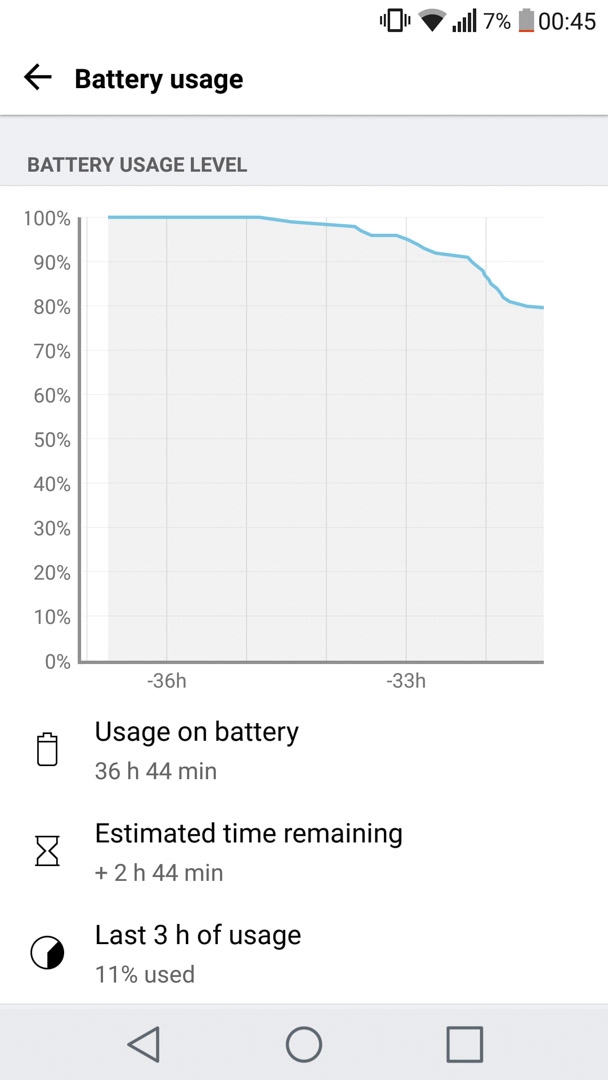Go to the home screen
The height and width of the screenshot is (1080, 608).
tap(304, 1043)
